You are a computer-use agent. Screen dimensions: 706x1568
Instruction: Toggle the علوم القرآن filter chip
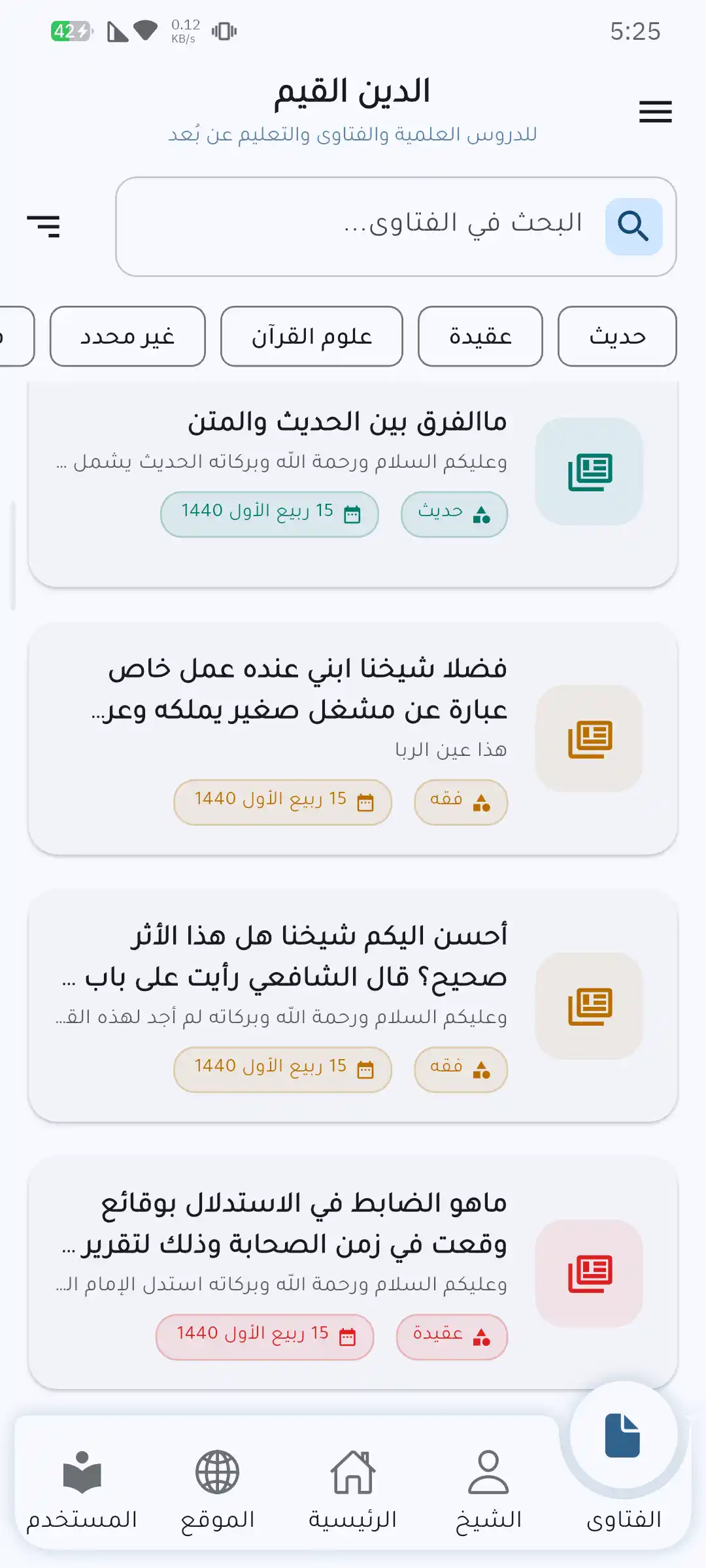[312, 336]
